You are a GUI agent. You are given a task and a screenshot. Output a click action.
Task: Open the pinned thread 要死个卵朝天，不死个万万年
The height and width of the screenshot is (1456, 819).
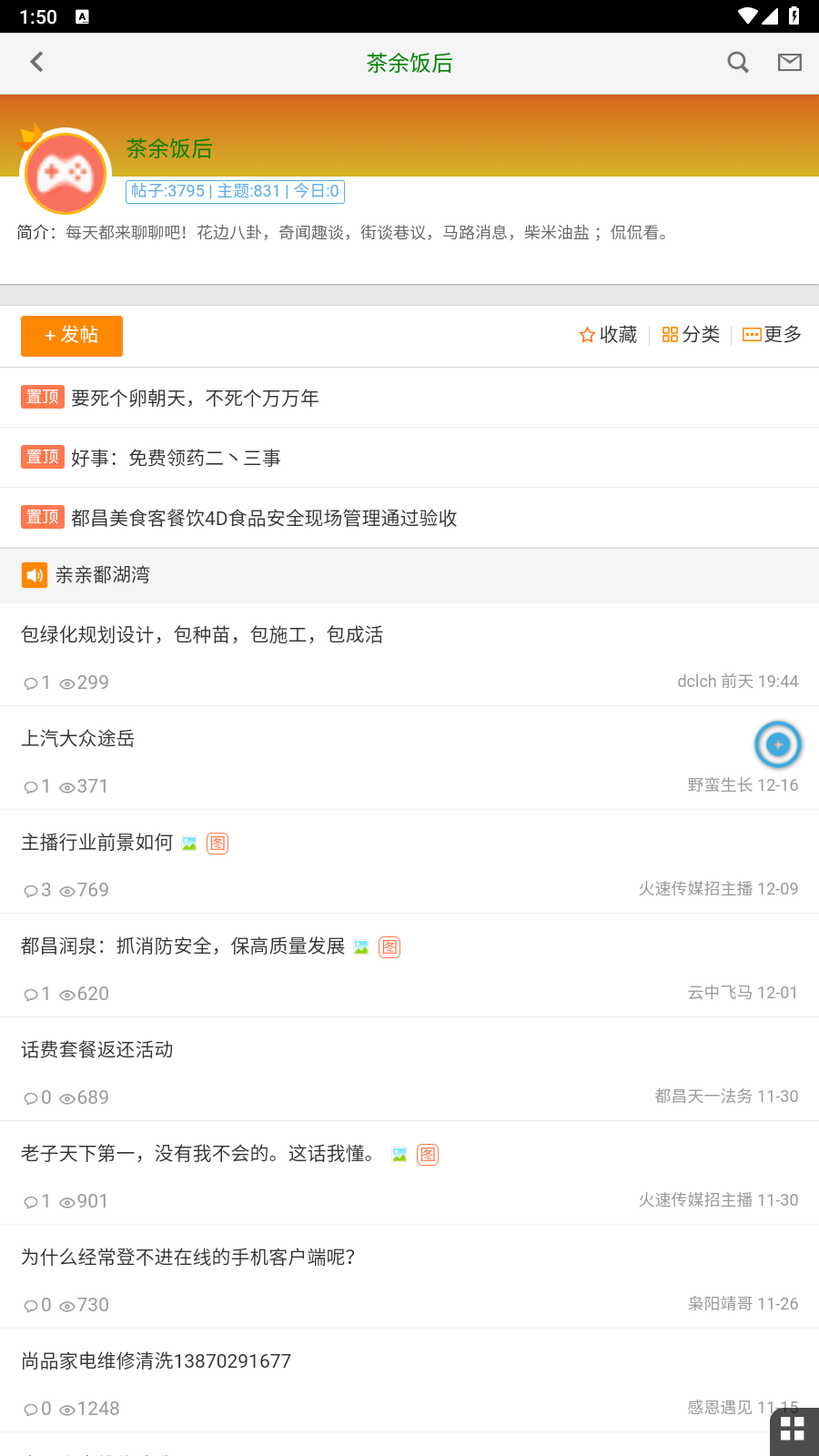tap(195, 398)
